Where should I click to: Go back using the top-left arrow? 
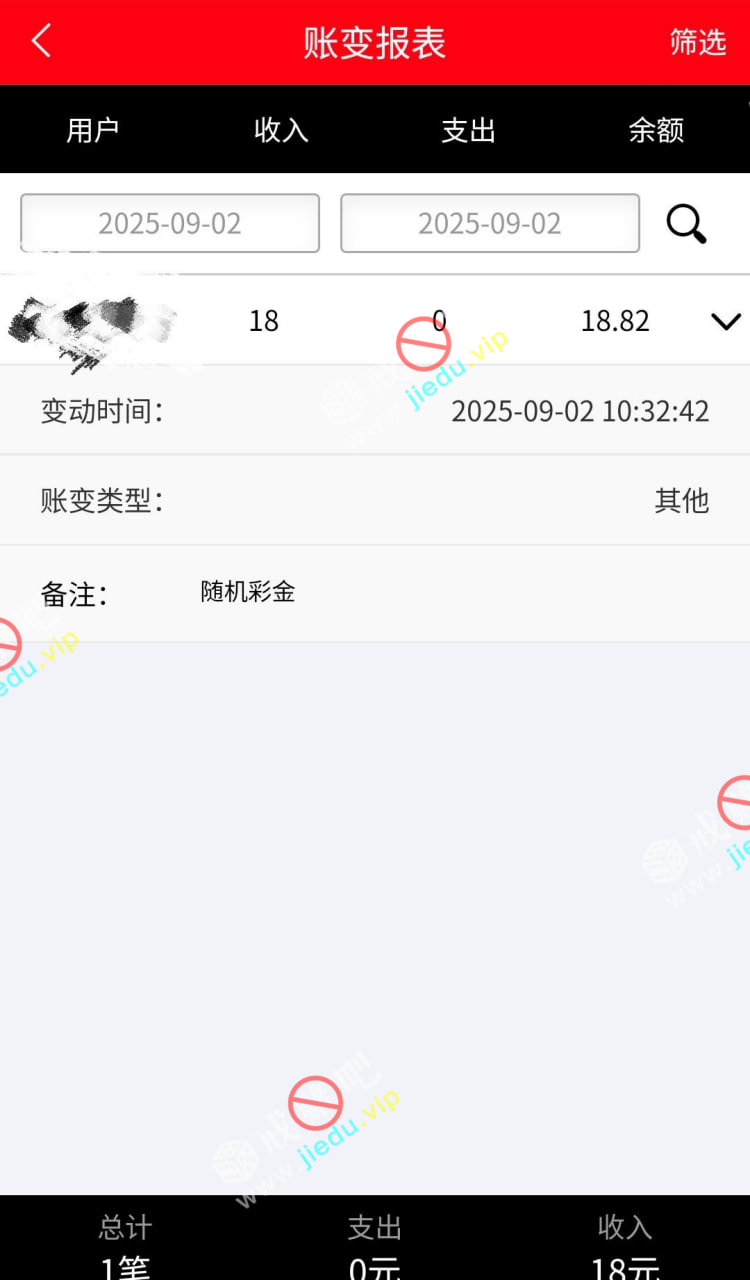point(41,42)
